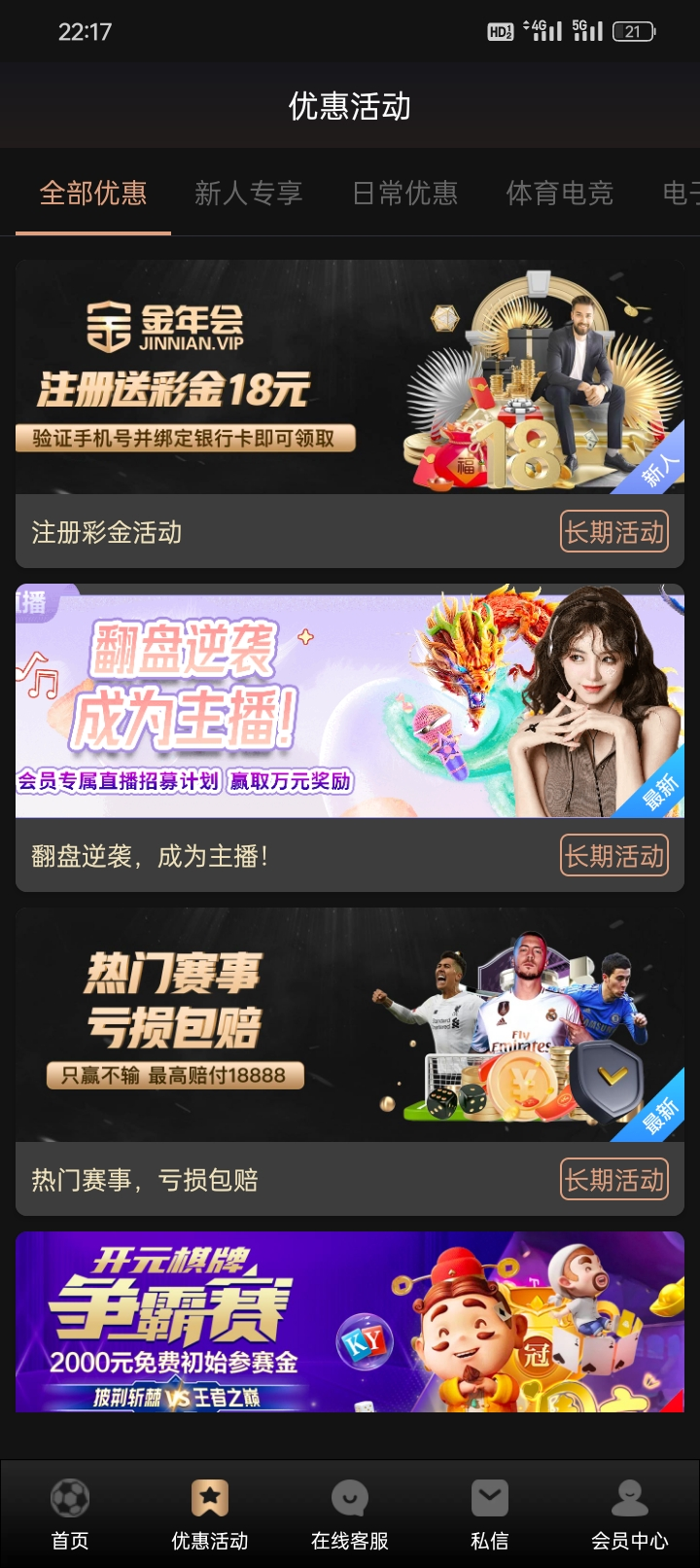This screenshot has height=1568, width=700.
Task: Open the 私信 messages tab
Action: 490,1514
